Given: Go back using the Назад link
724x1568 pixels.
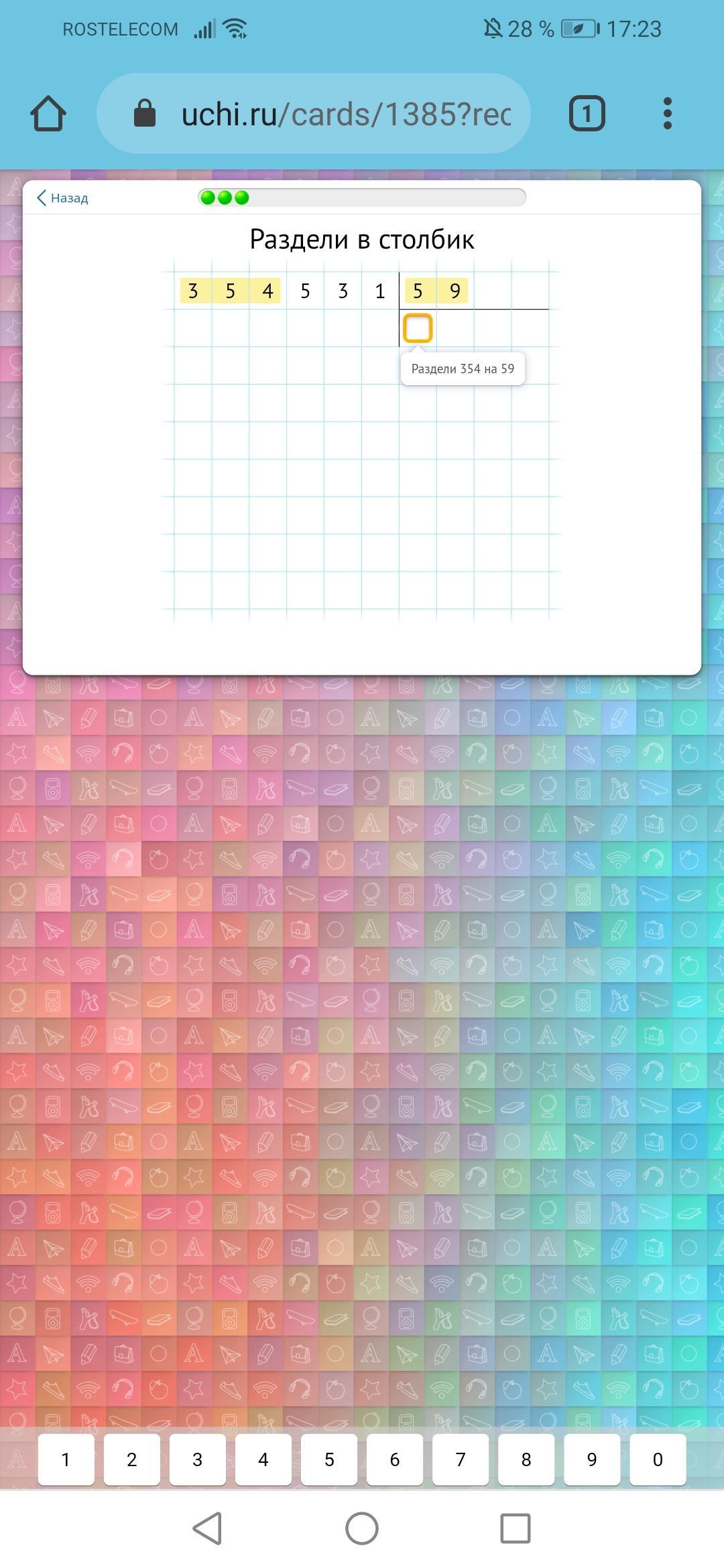Looking at the screenshot, I should pos(62,198).
